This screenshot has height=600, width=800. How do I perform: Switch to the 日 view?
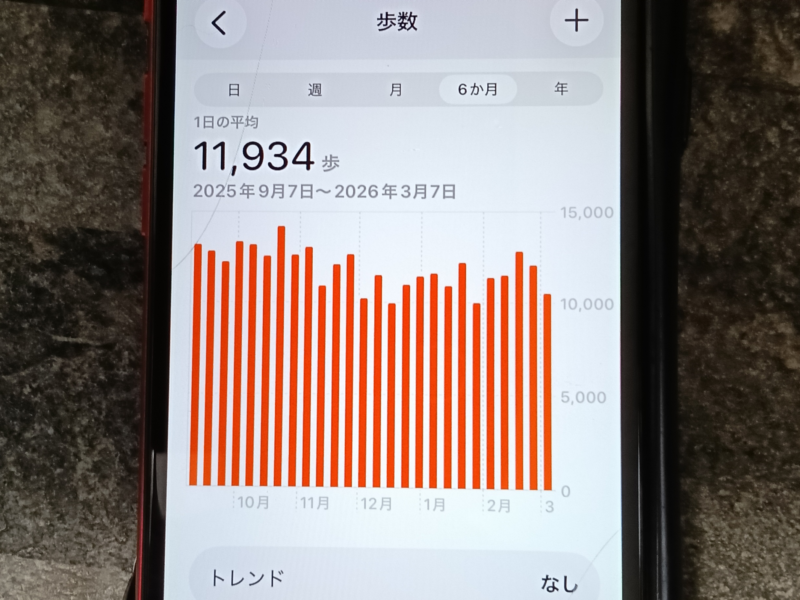click(234, 90)
